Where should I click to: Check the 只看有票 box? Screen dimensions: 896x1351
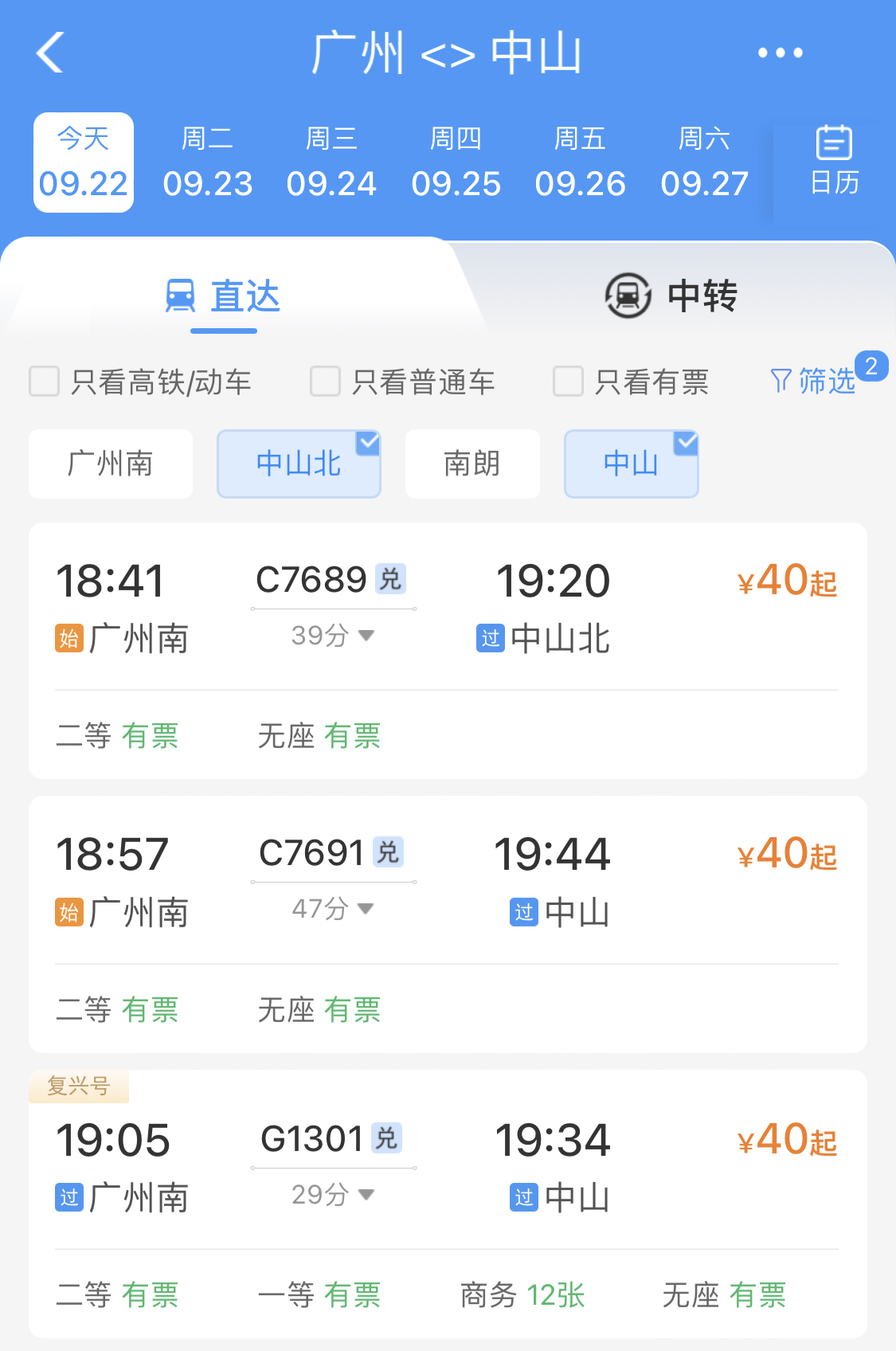pos(568,382)
